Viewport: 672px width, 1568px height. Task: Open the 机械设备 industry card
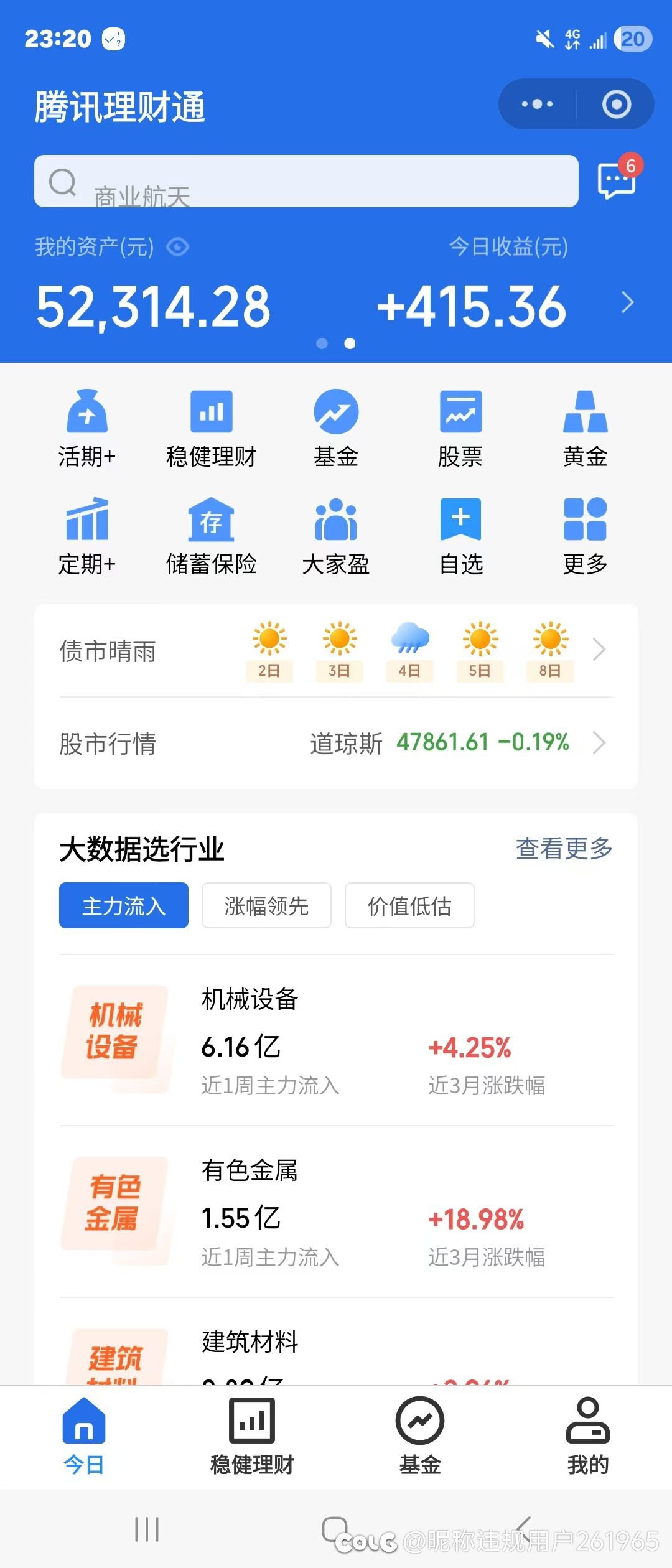pos(336,1040)
